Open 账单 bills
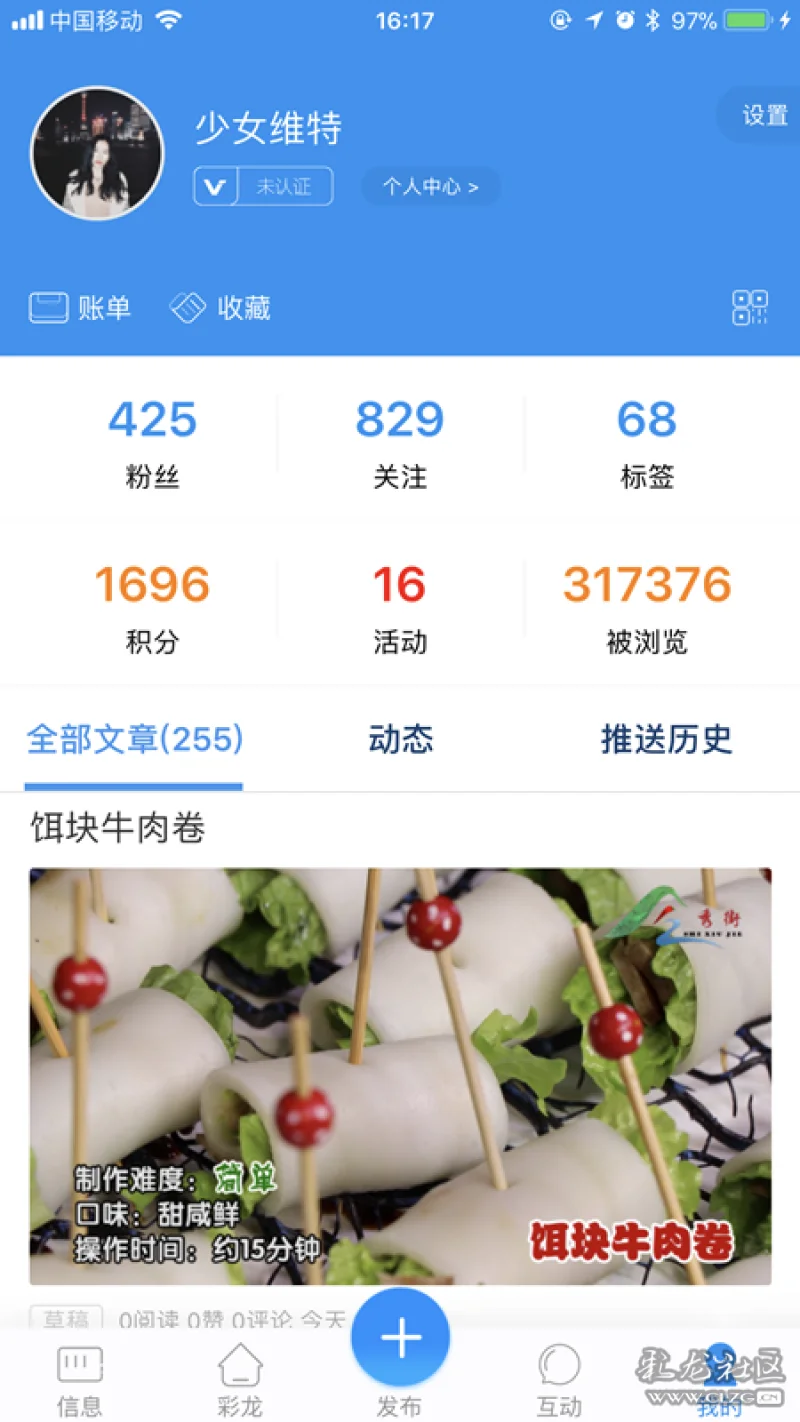The width and height of the screenshot is (800, 1422). point(80,308)
